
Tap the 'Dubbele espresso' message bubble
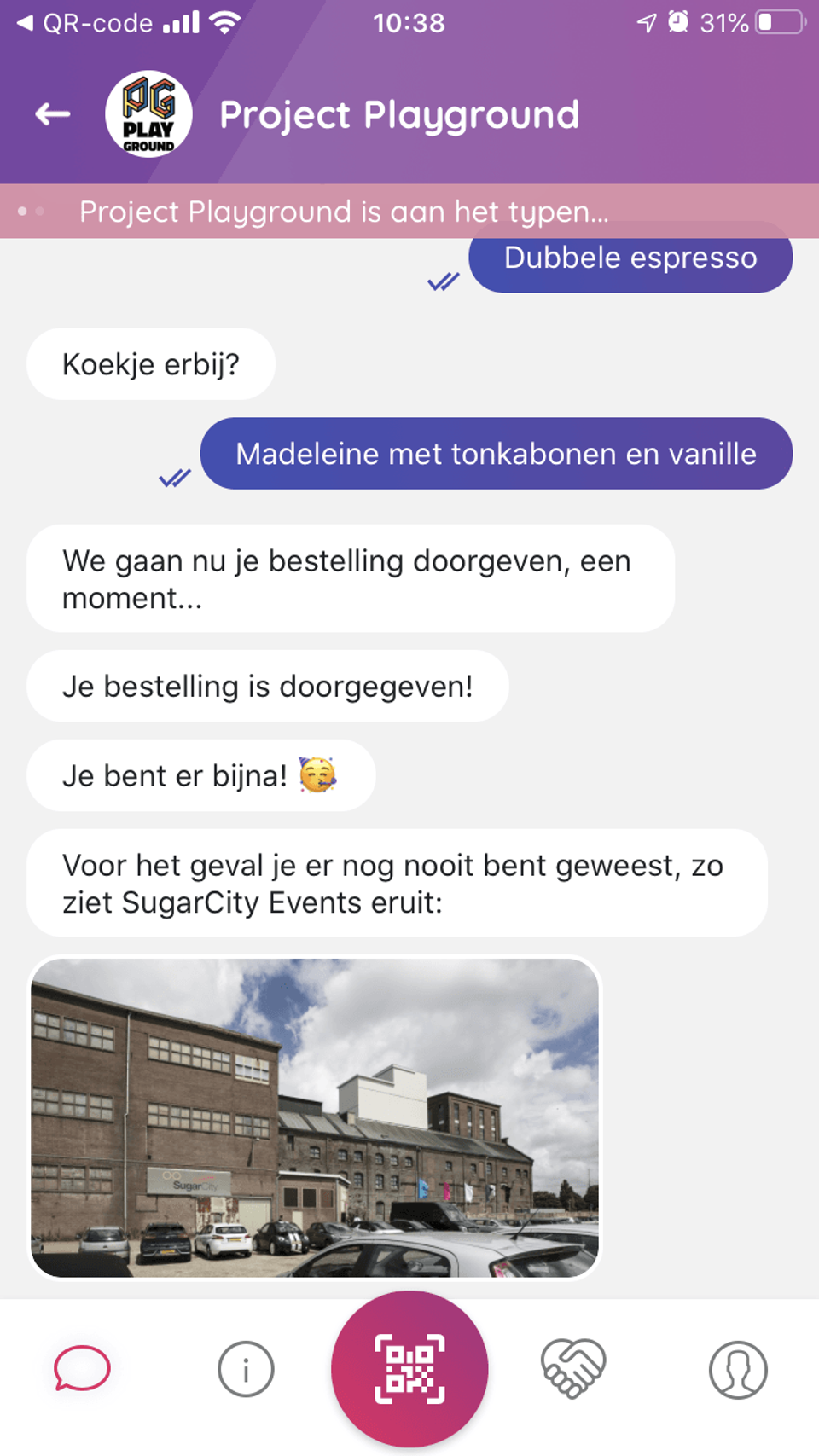[x=630, y=258]
